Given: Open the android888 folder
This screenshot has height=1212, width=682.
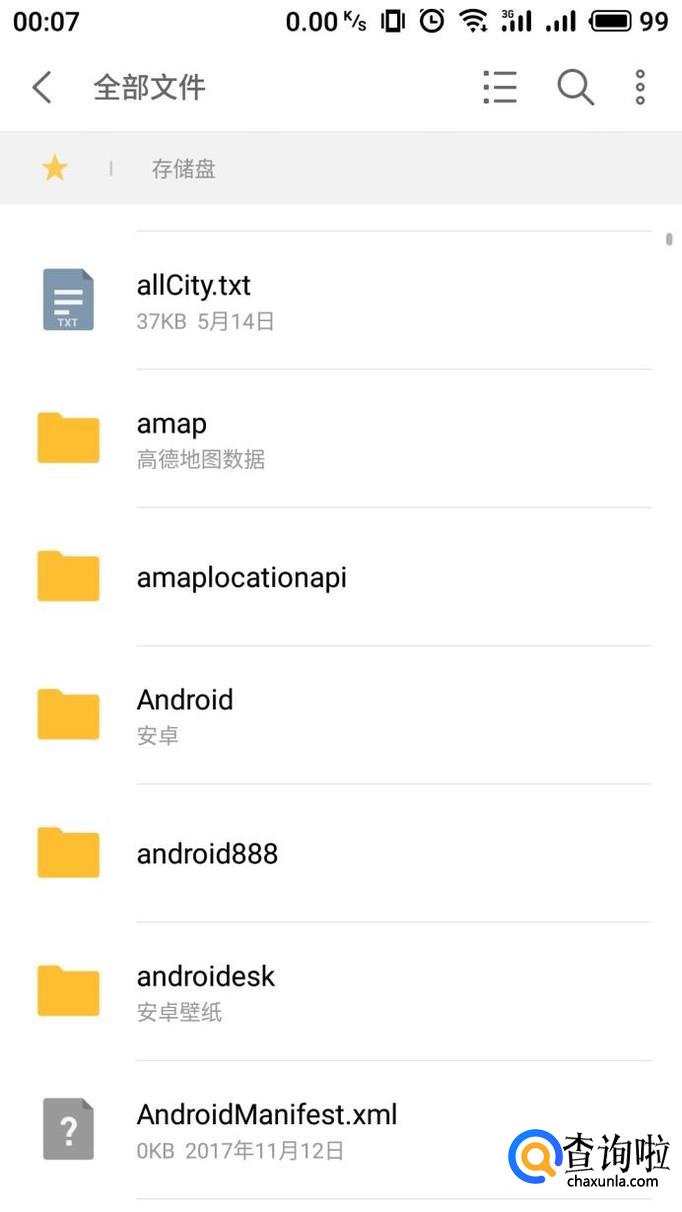Looking at the screenshot, I should tap(341, 853).
